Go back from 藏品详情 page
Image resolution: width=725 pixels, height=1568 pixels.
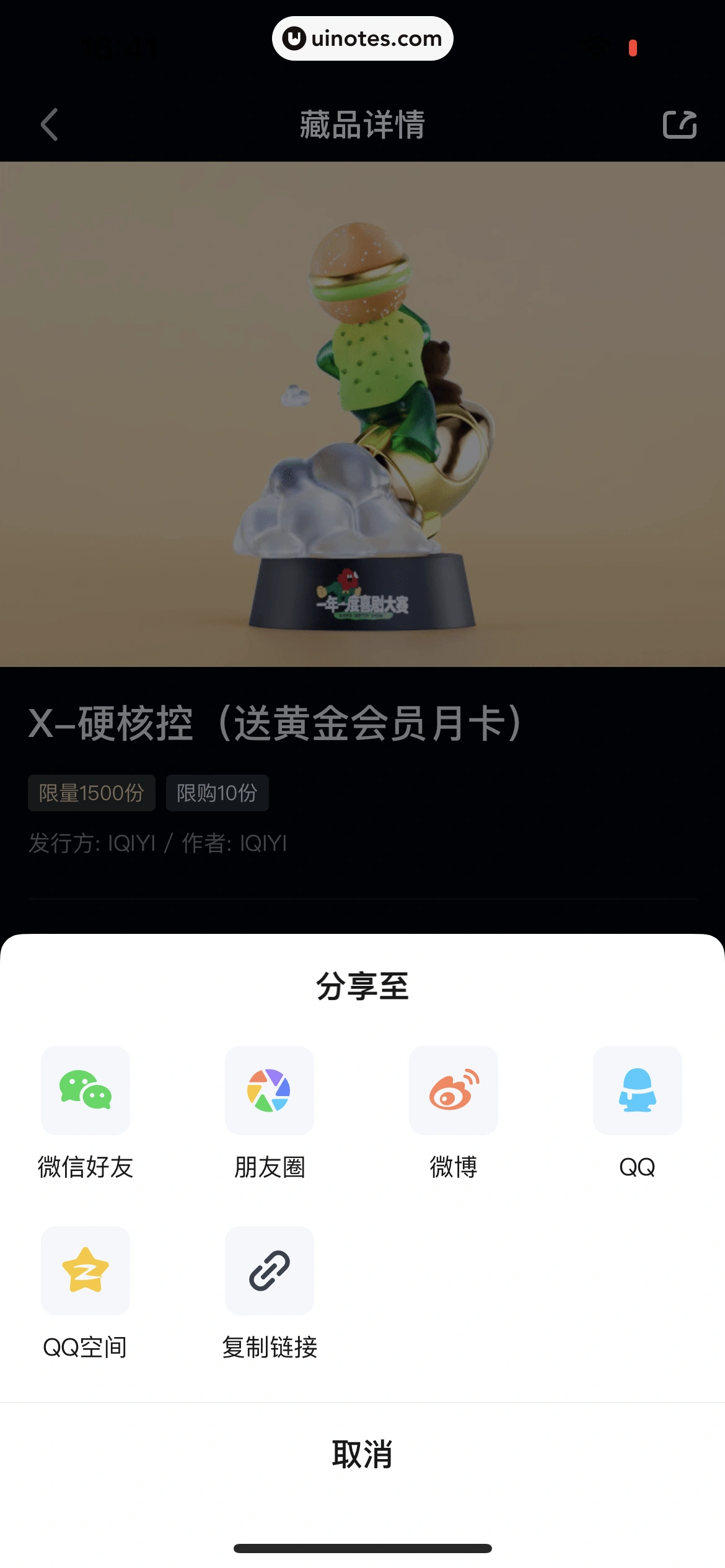50,124
